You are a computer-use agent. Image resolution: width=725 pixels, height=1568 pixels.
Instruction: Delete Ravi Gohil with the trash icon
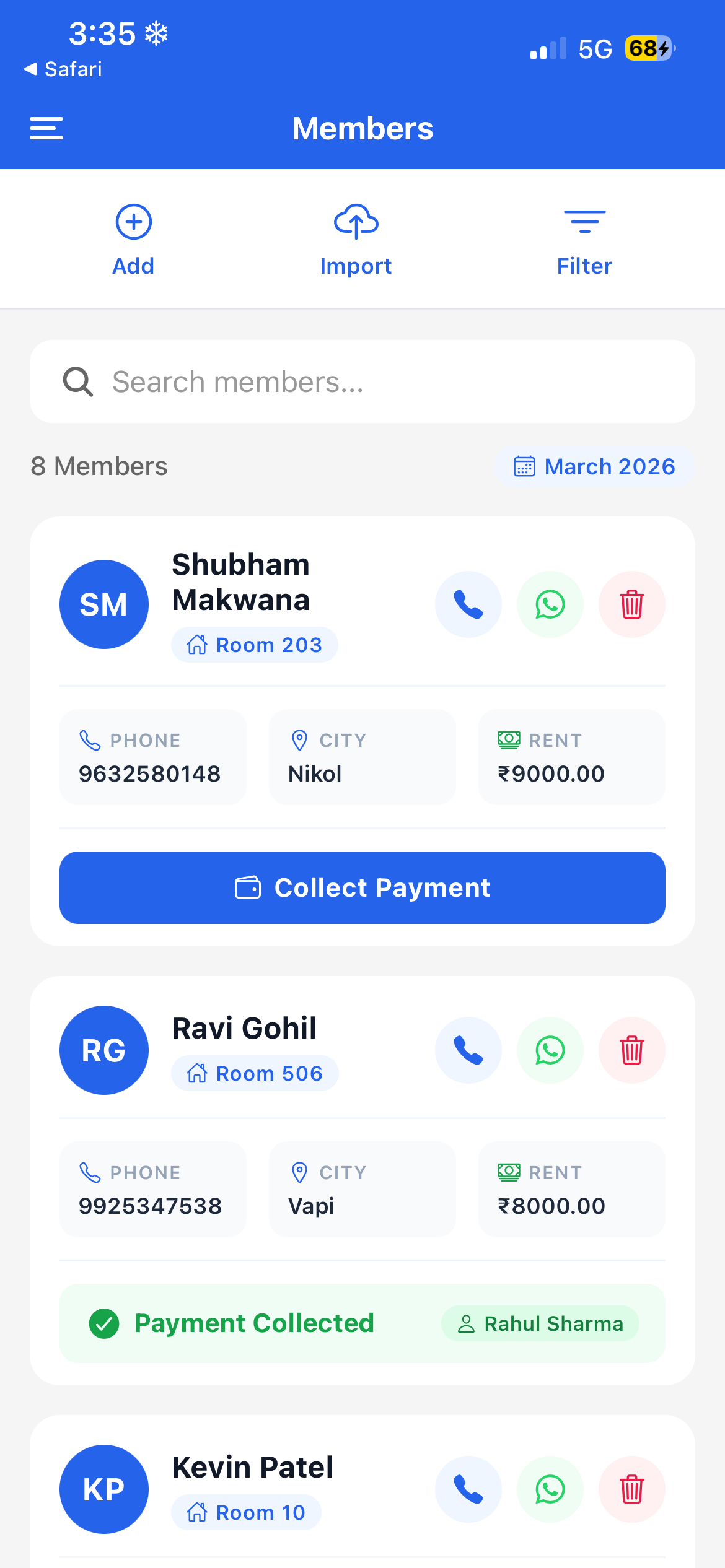tap(631, 1050)
